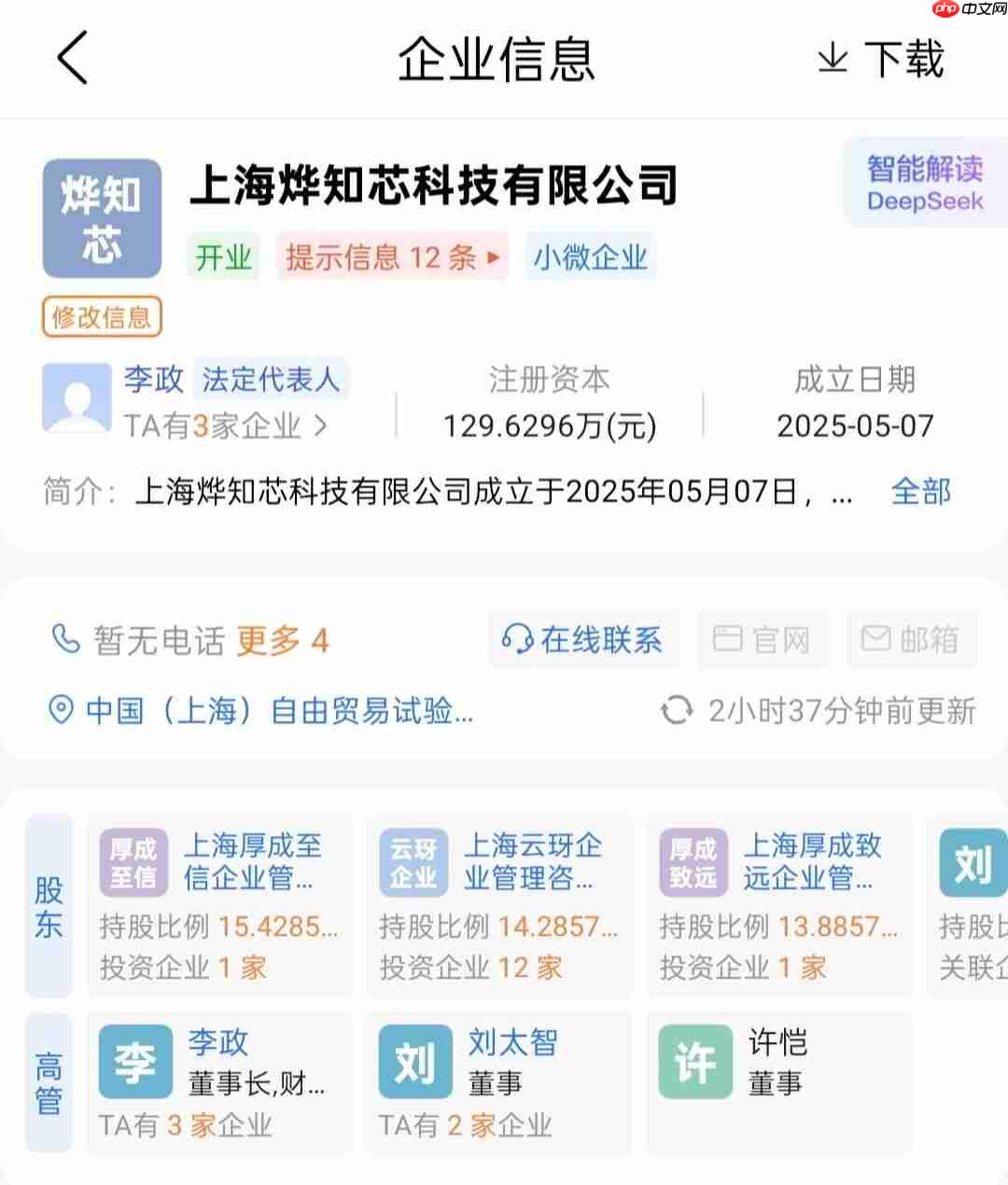Tap 持股比例 15.4285 shareholder detail
Viewport: 1008px width, 1185px height.
point(219,927)
